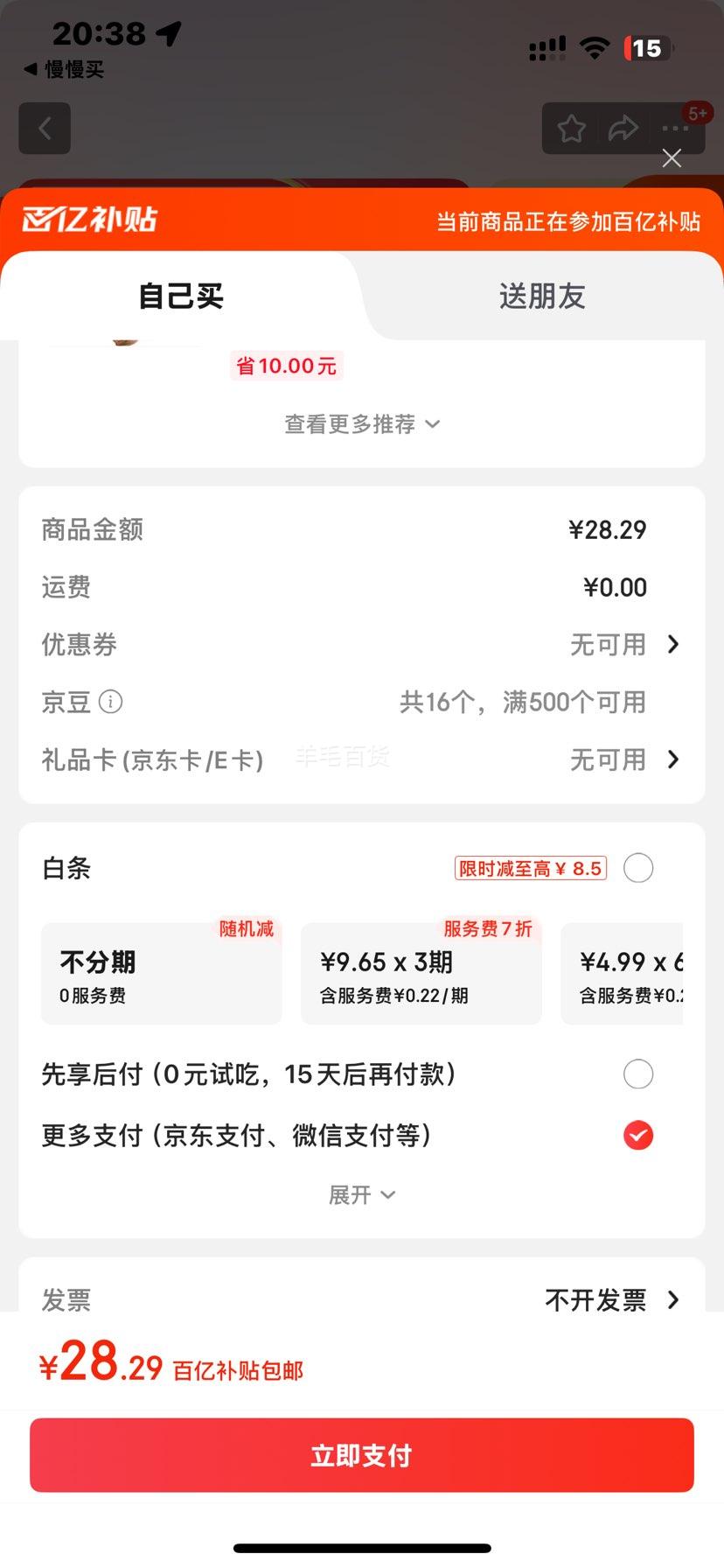
Task: Close the checkout panel with the X
Action: tap(672, 158)
